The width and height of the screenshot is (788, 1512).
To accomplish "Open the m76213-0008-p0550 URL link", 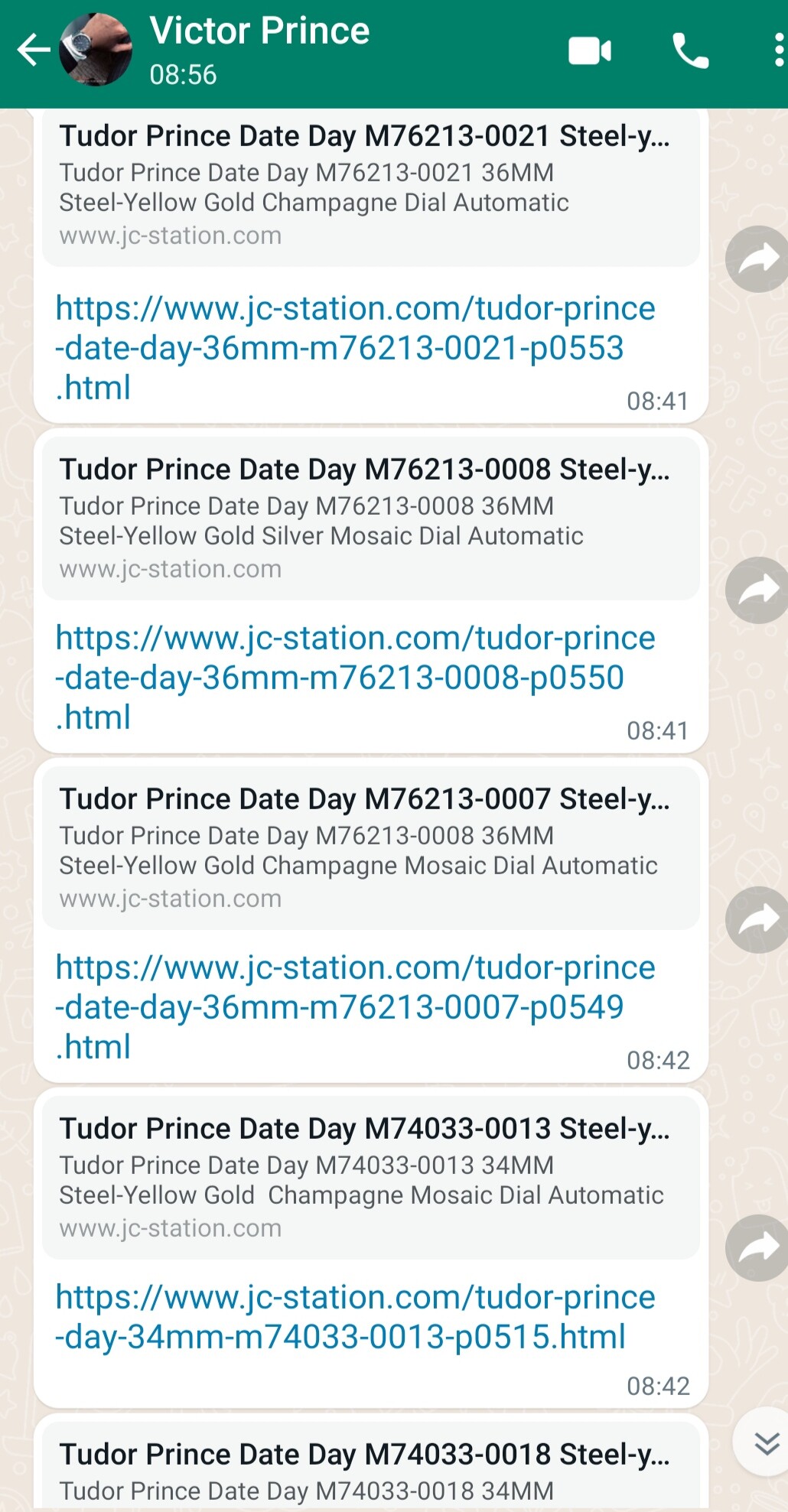I will [355, 678].
